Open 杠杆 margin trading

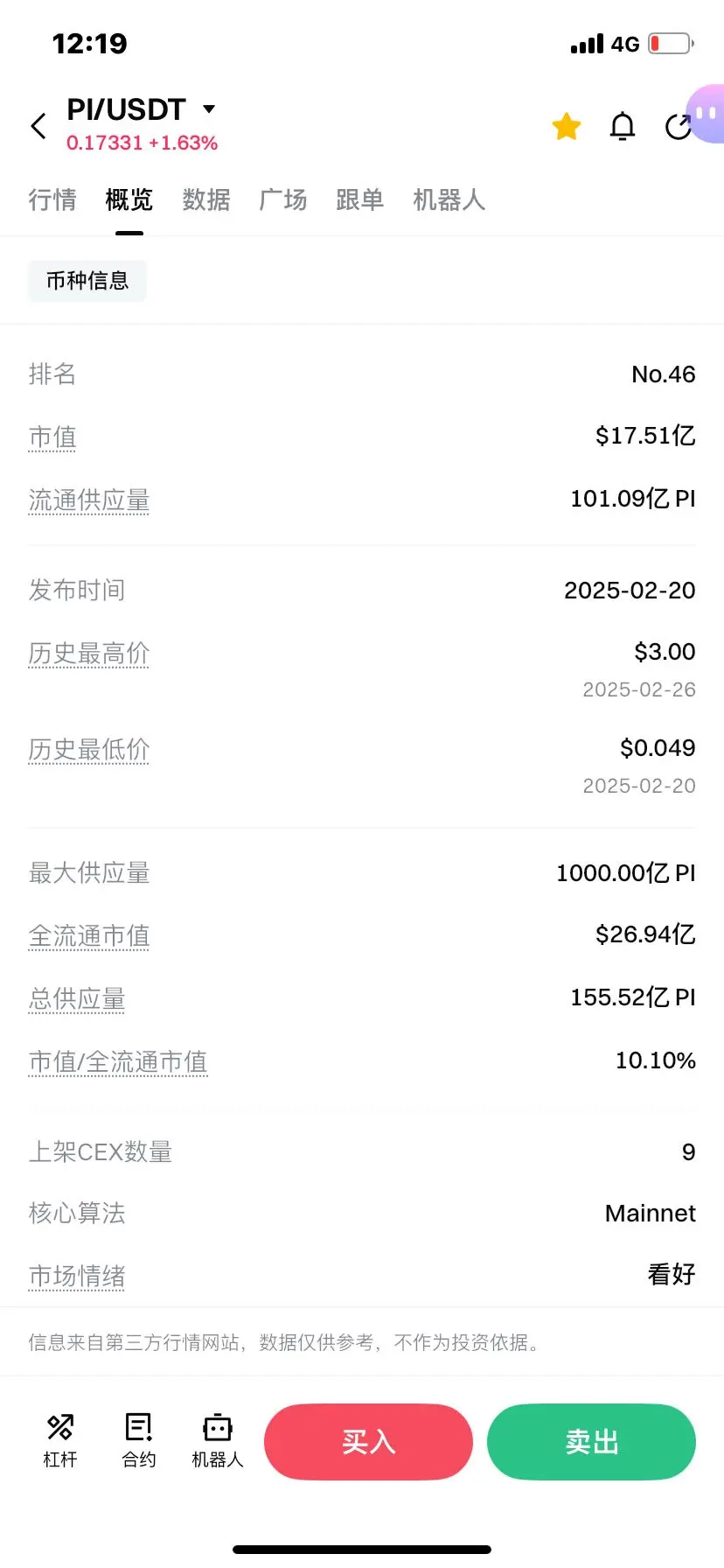tap(60, 1439)
